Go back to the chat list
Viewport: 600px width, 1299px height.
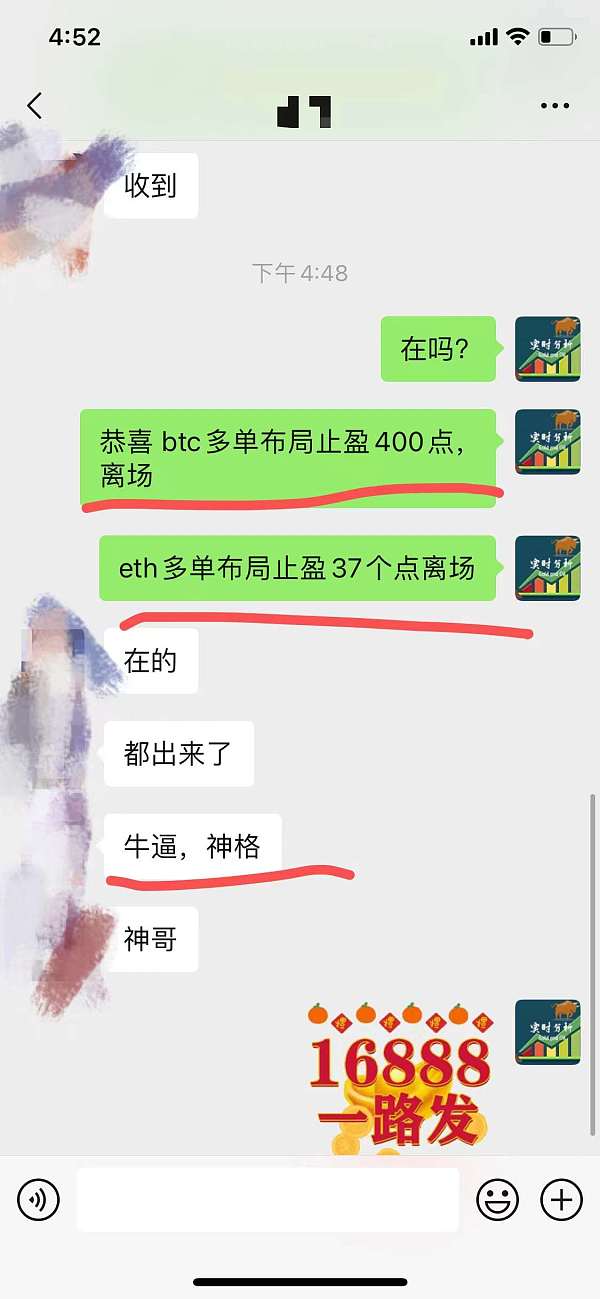point(36,106)
